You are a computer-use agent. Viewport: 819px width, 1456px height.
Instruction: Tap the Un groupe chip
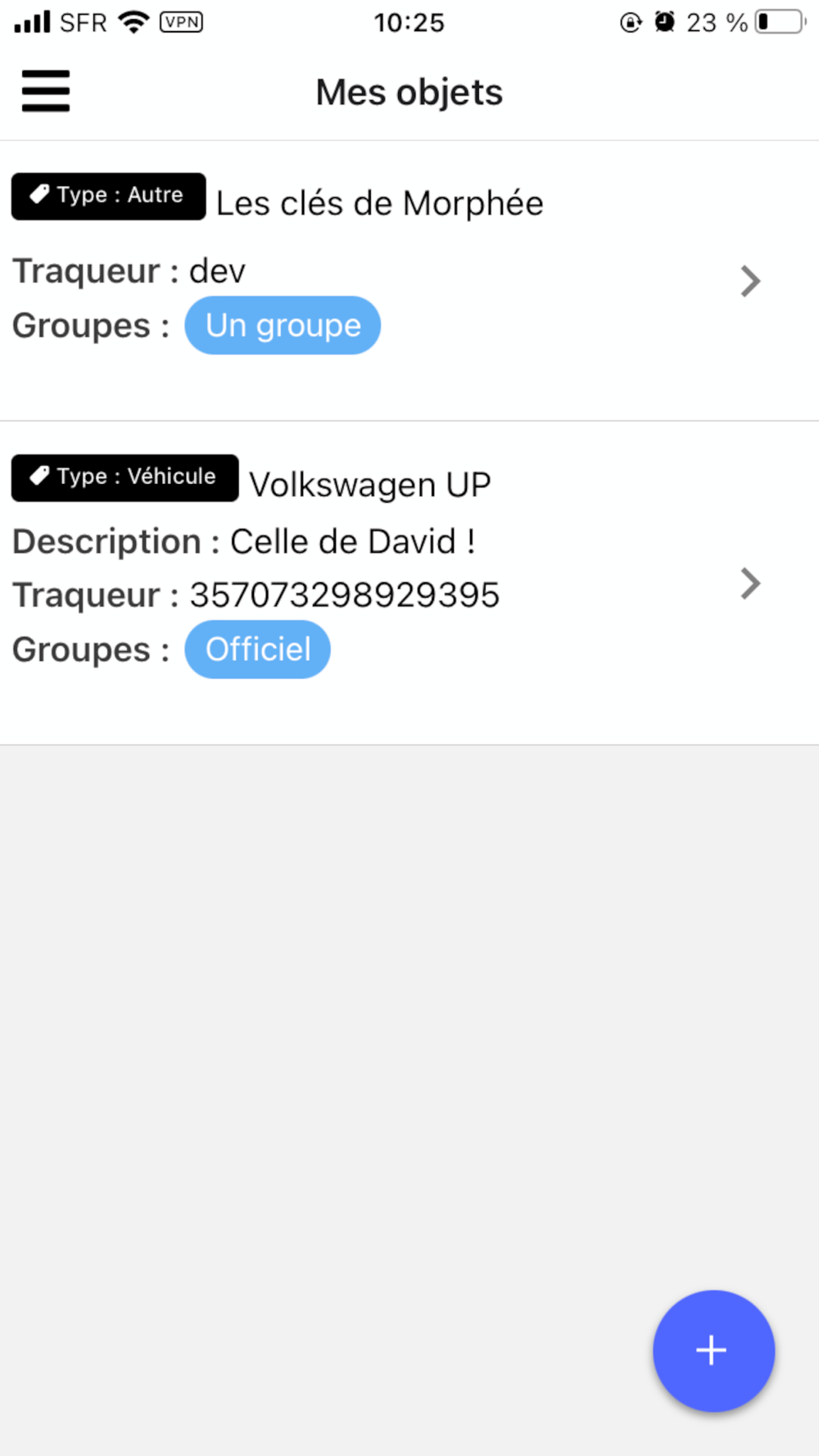click(x=283, y=325)
